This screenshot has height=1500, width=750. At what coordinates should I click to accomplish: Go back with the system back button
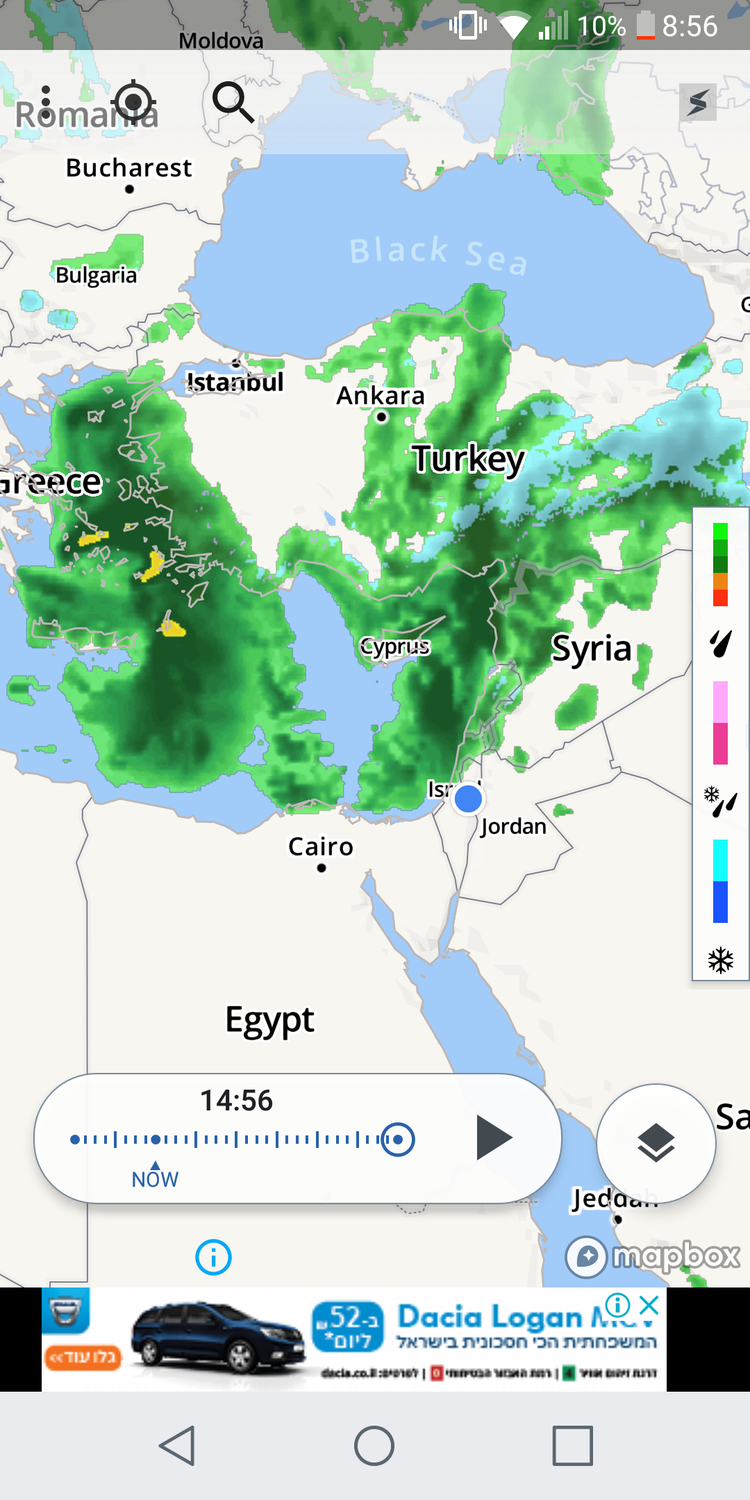177,1446
